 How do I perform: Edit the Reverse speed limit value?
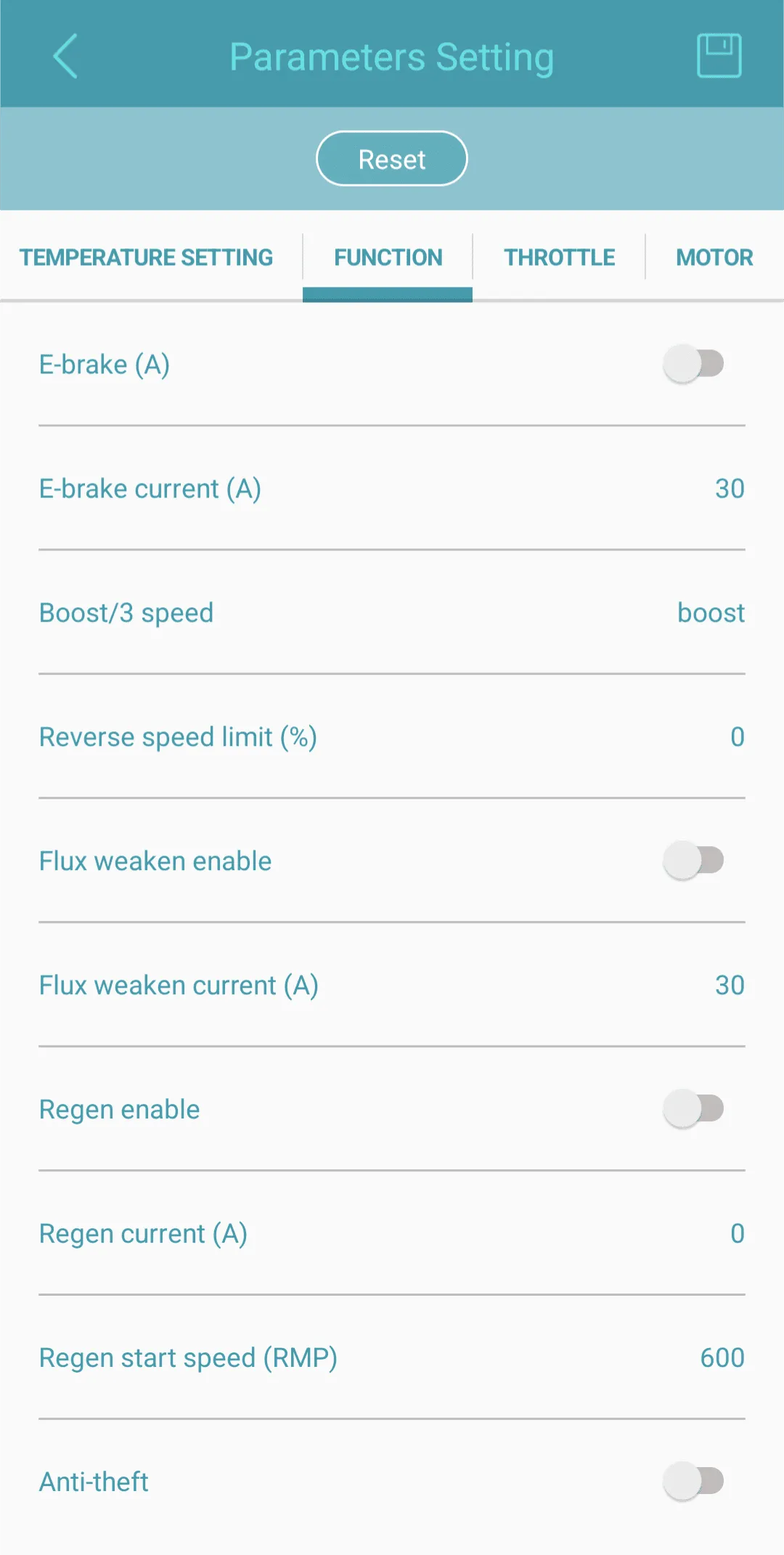point(737,737)
